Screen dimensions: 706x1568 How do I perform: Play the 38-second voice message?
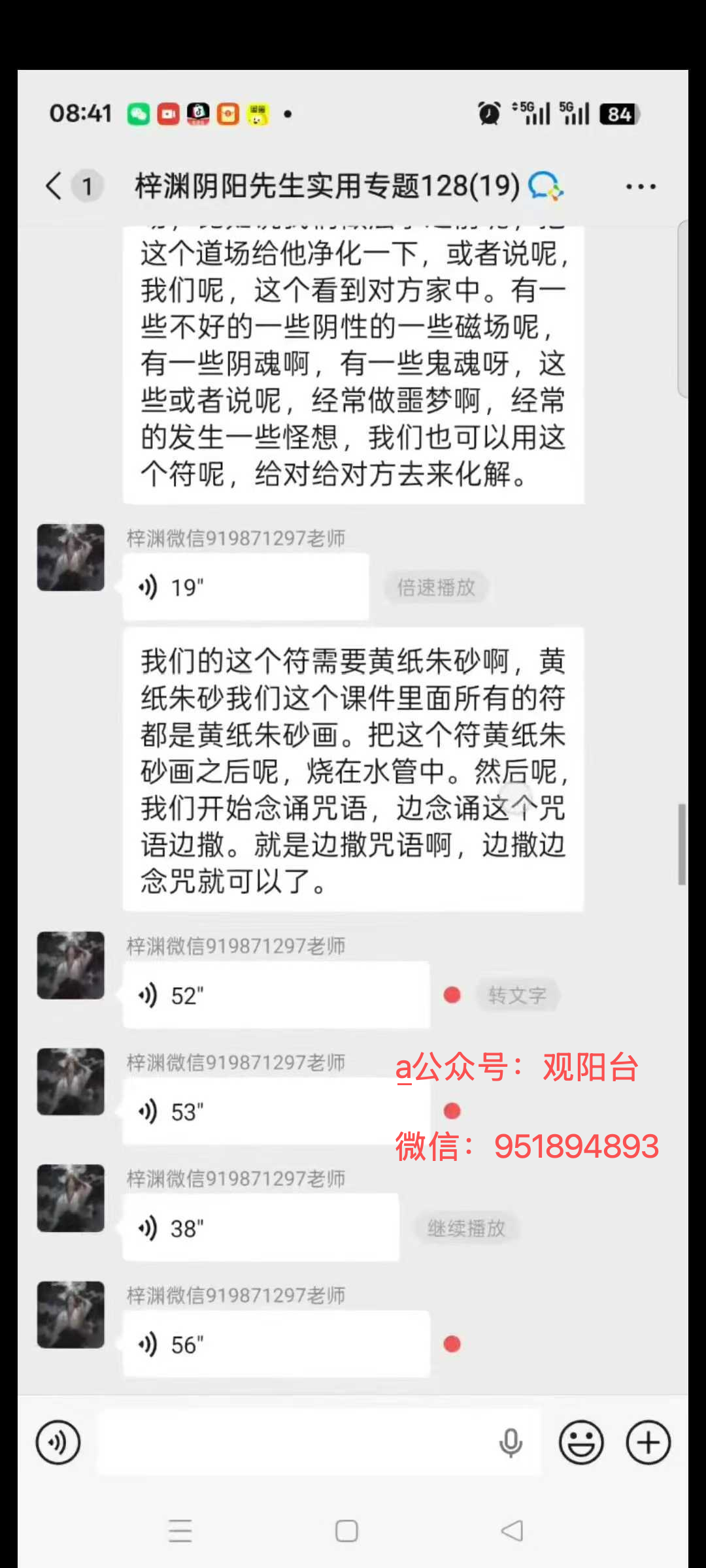coord(261,1228)
